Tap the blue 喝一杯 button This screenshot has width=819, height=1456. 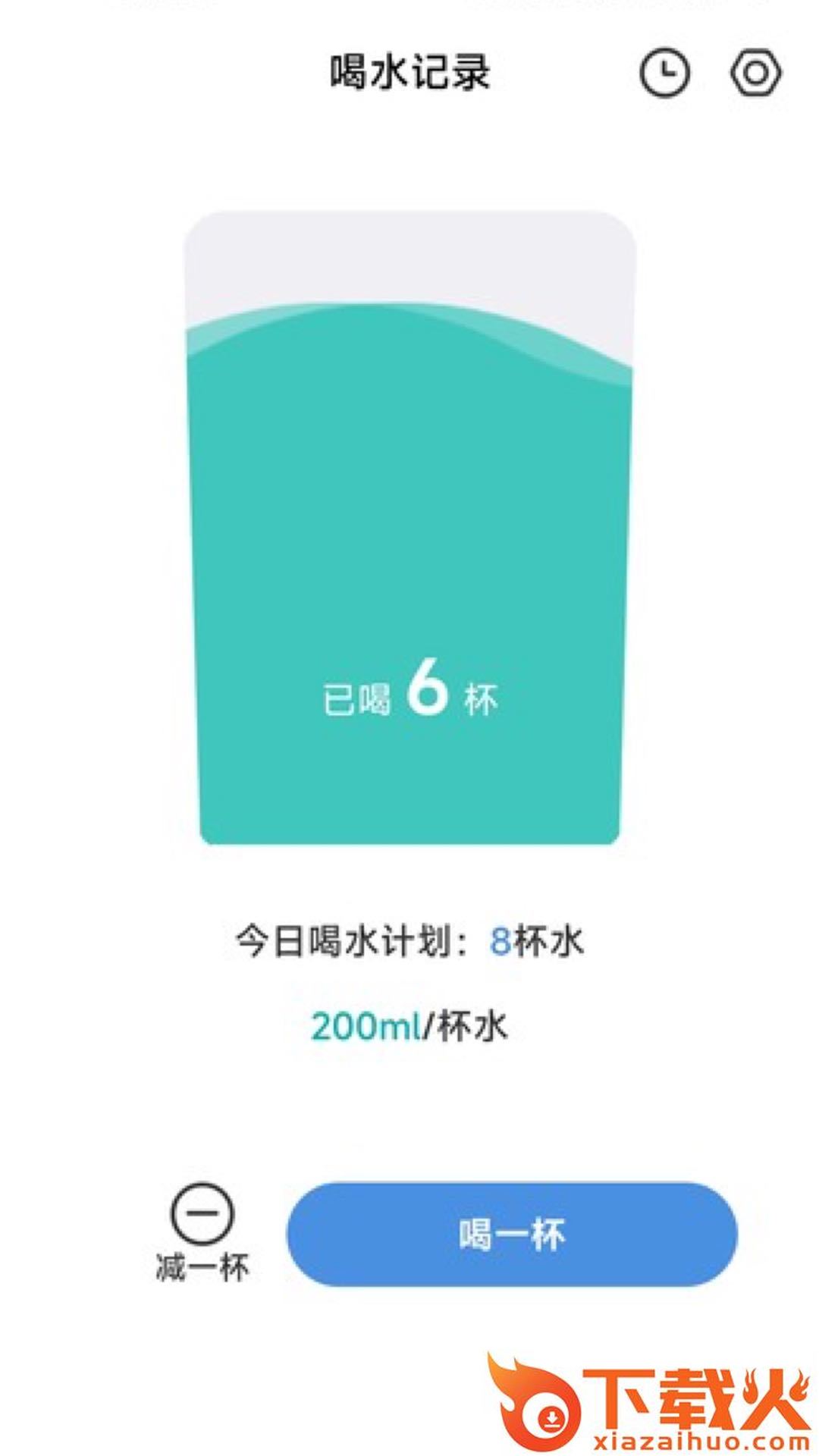coord(511,1234)
